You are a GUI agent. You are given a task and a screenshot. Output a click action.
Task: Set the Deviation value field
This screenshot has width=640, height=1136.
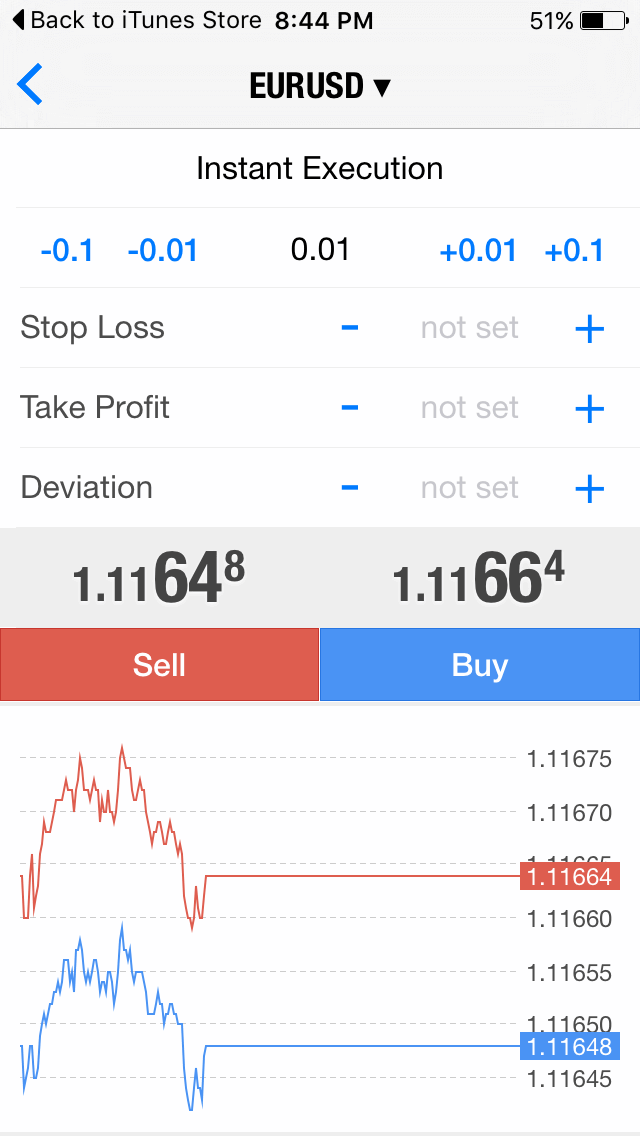(x=469, y=488)
